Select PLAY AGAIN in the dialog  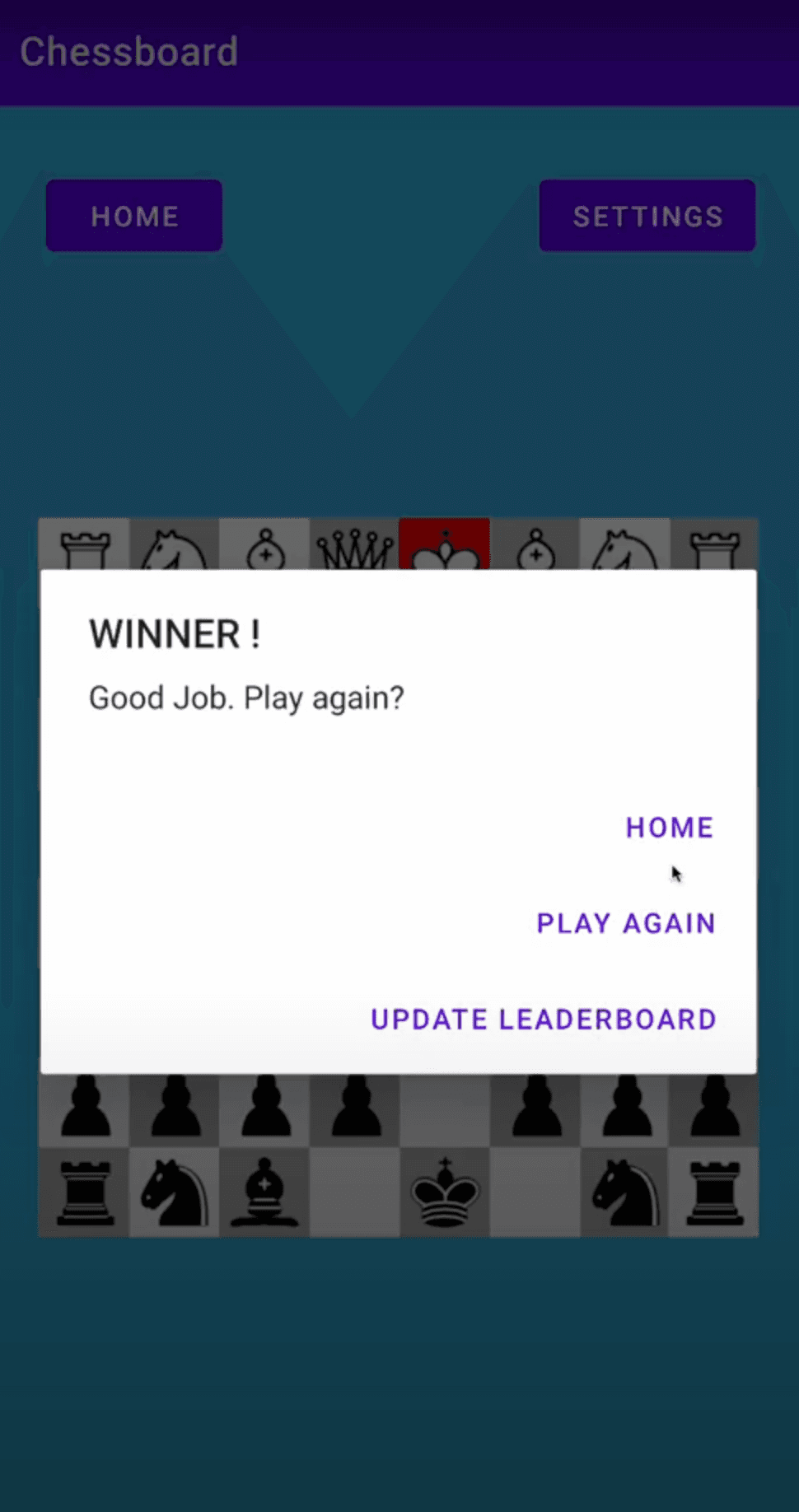tap(626, 923)
